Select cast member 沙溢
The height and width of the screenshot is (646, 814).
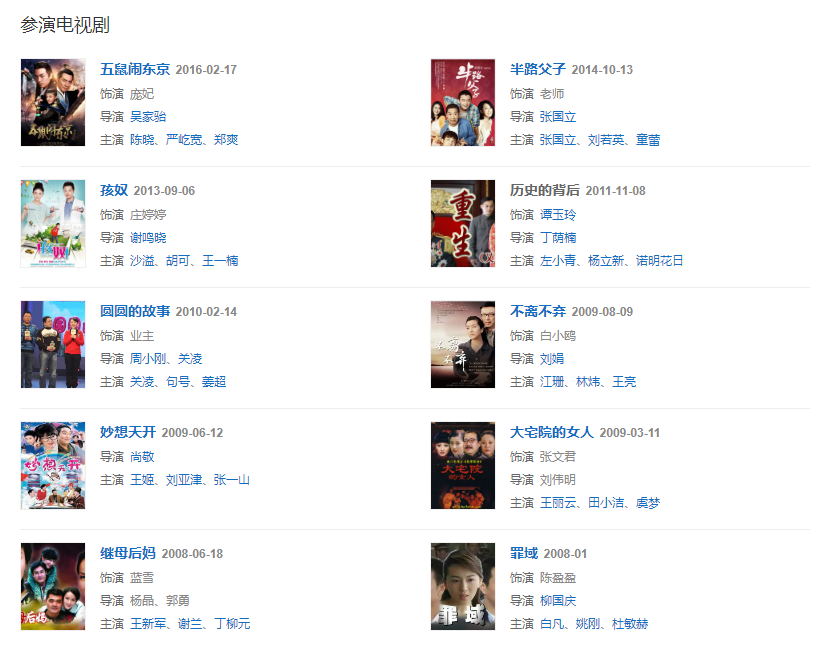click(x=143, y=261)
